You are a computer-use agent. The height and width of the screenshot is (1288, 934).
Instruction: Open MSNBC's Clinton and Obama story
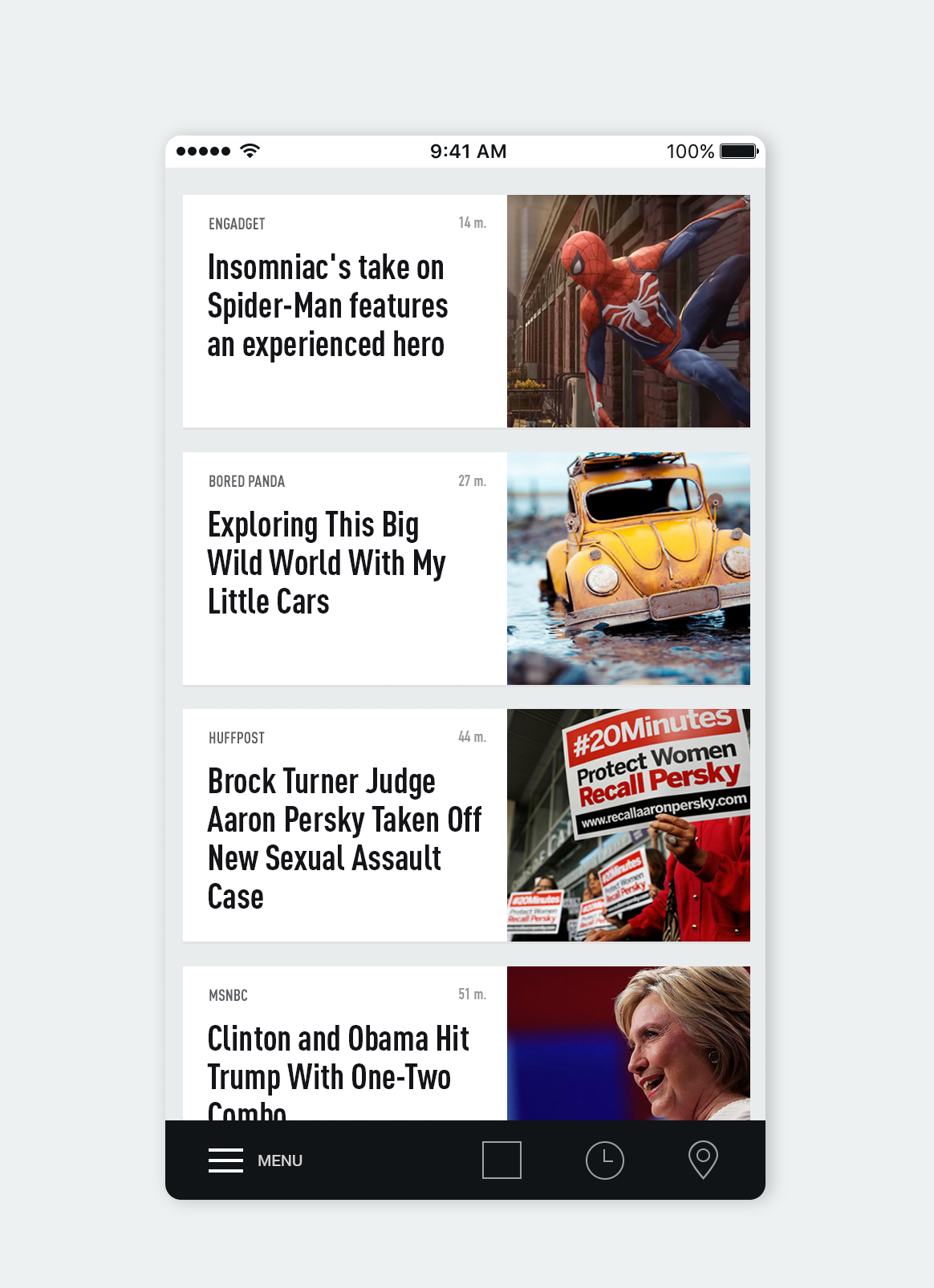(338, 1058)
